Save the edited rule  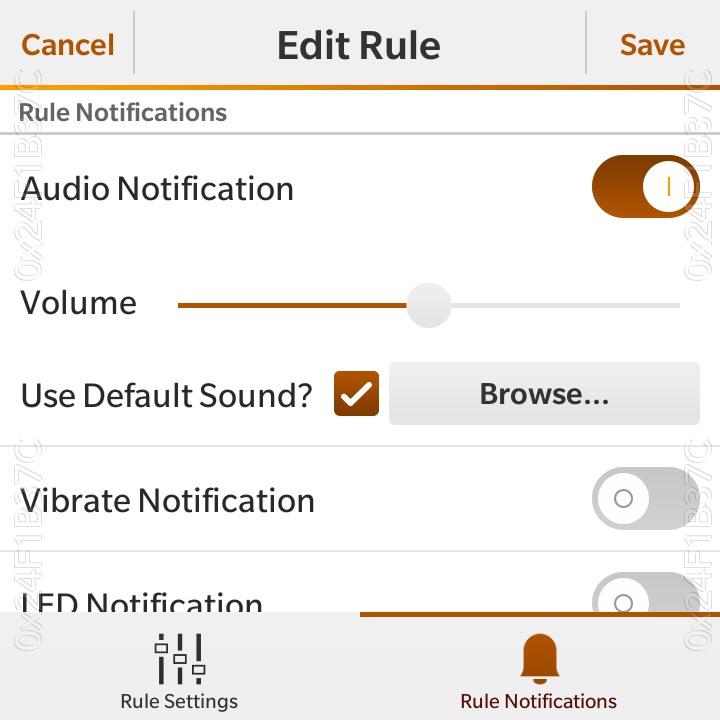click(652, 45)
